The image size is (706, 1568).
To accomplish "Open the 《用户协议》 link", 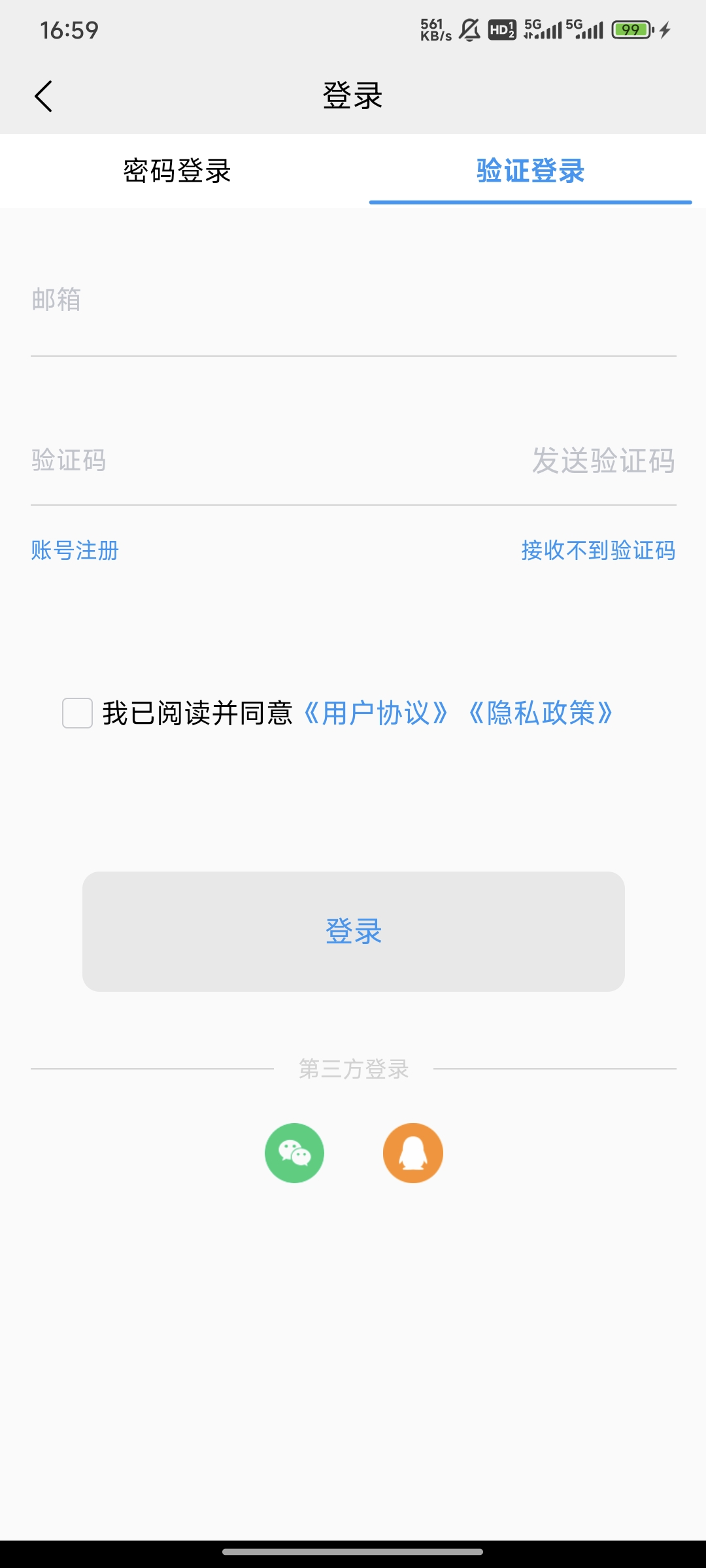I will pyautogui.click(x=376, y=713).
